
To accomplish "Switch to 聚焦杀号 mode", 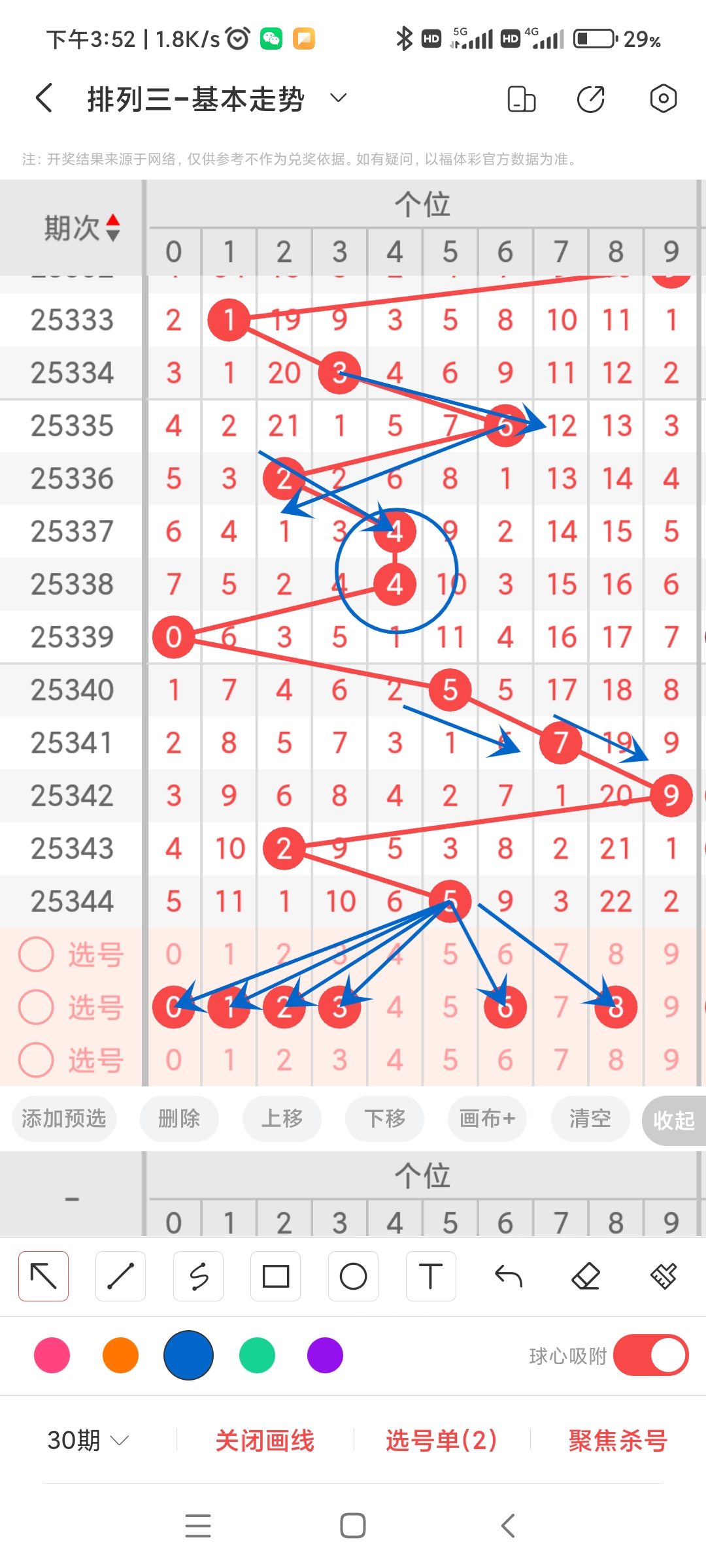I will click(614, 1440).
